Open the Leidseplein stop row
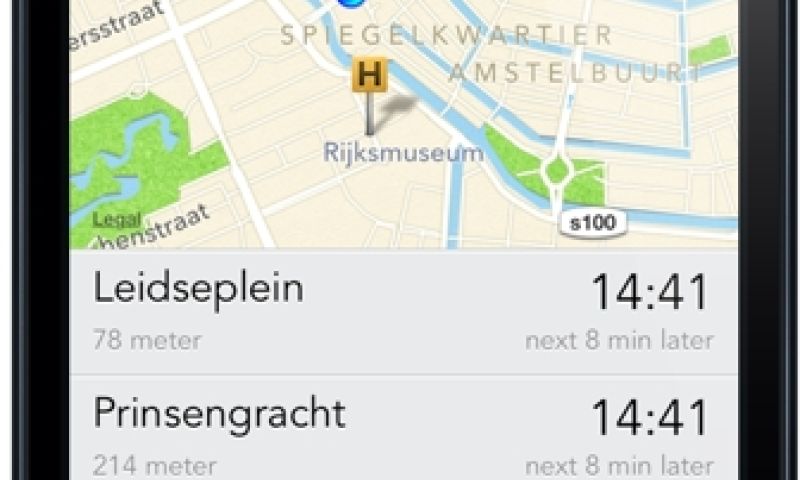 (400, 312)
